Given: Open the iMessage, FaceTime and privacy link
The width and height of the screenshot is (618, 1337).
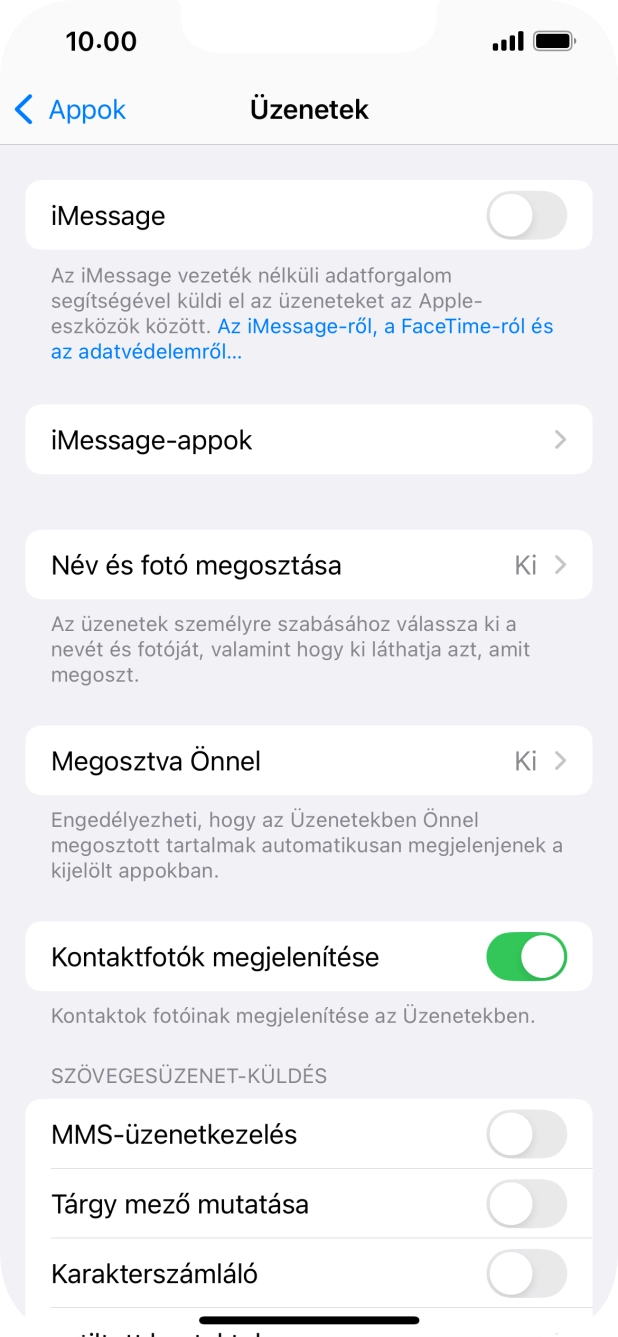Looking at the screenshot, I should pos(385,327).
